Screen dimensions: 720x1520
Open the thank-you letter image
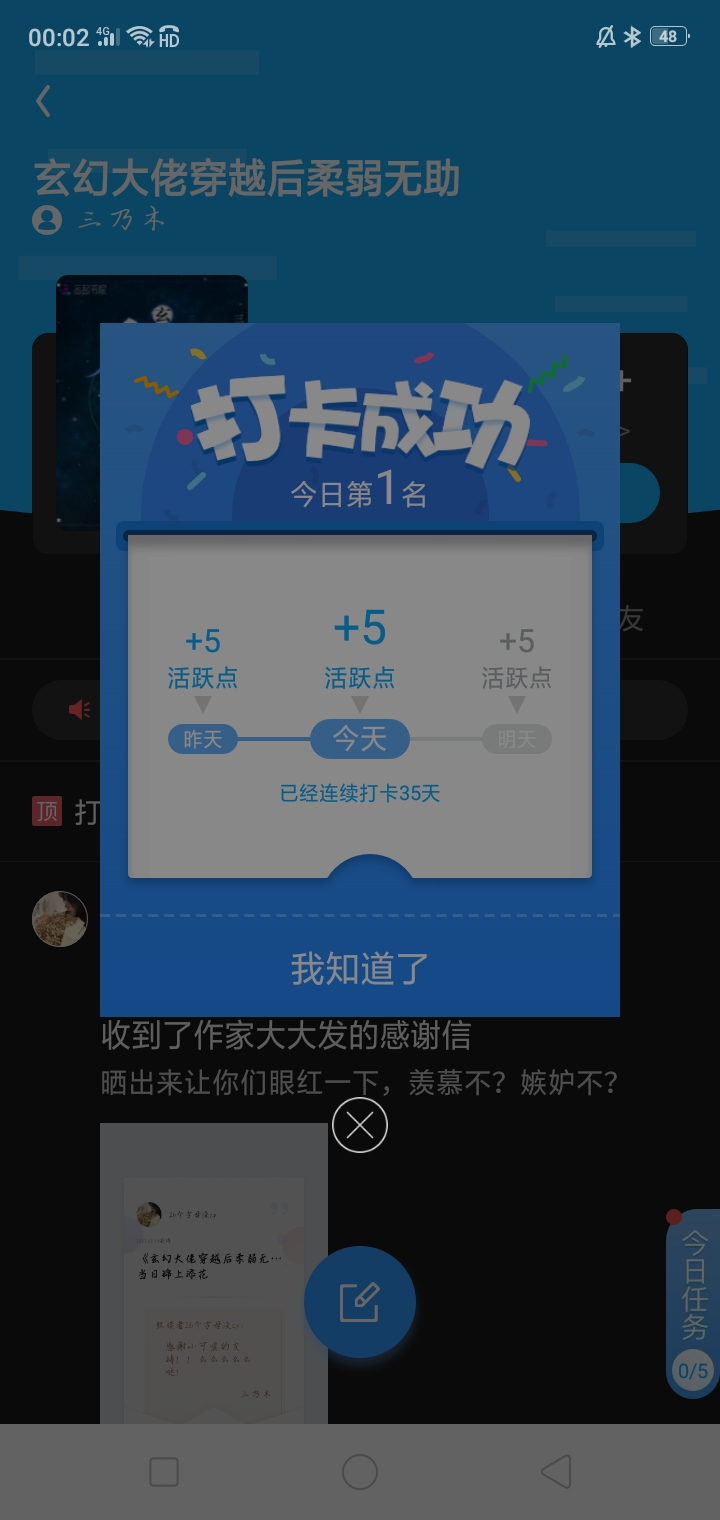coord(214,1272)
